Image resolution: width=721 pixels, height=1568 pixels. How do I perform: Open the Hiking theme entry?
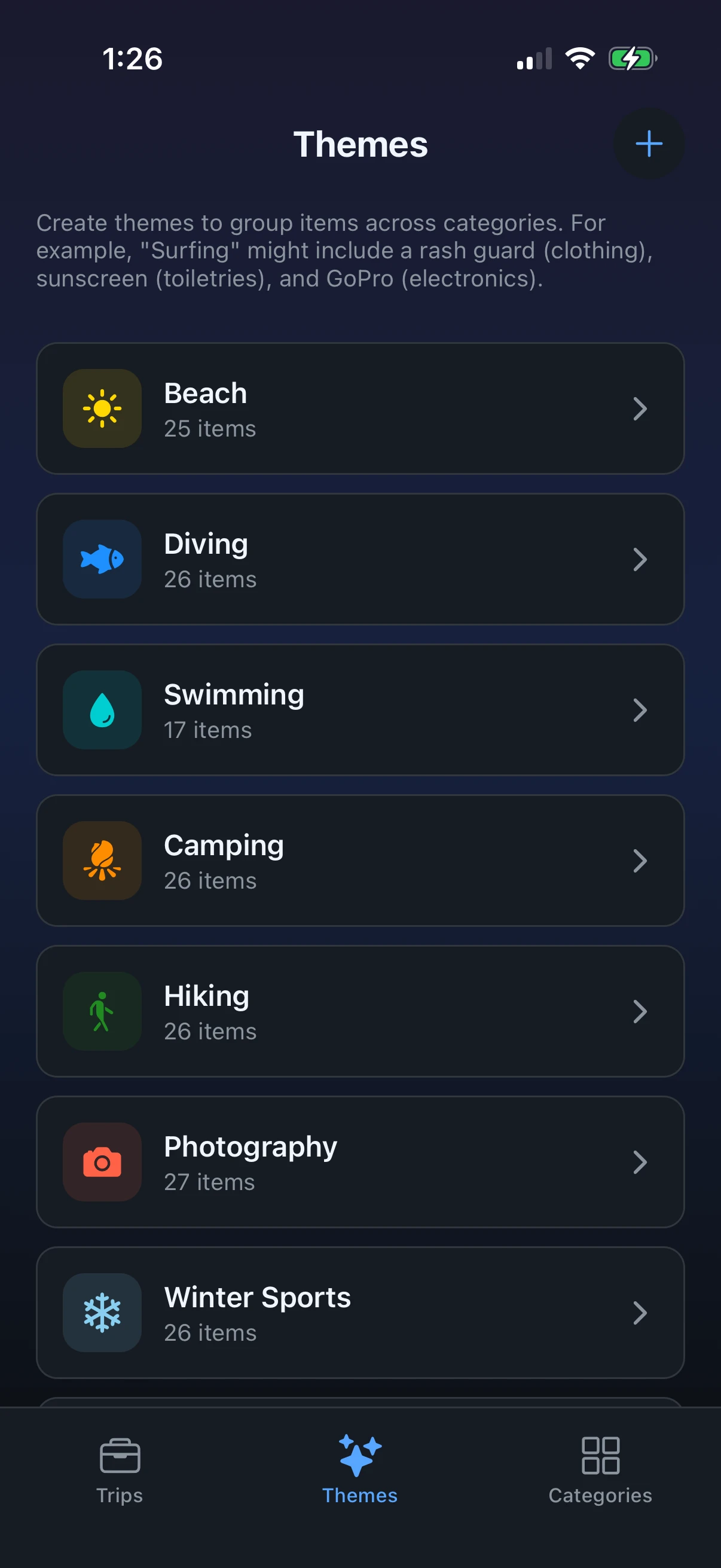(x=360, y=1011)
